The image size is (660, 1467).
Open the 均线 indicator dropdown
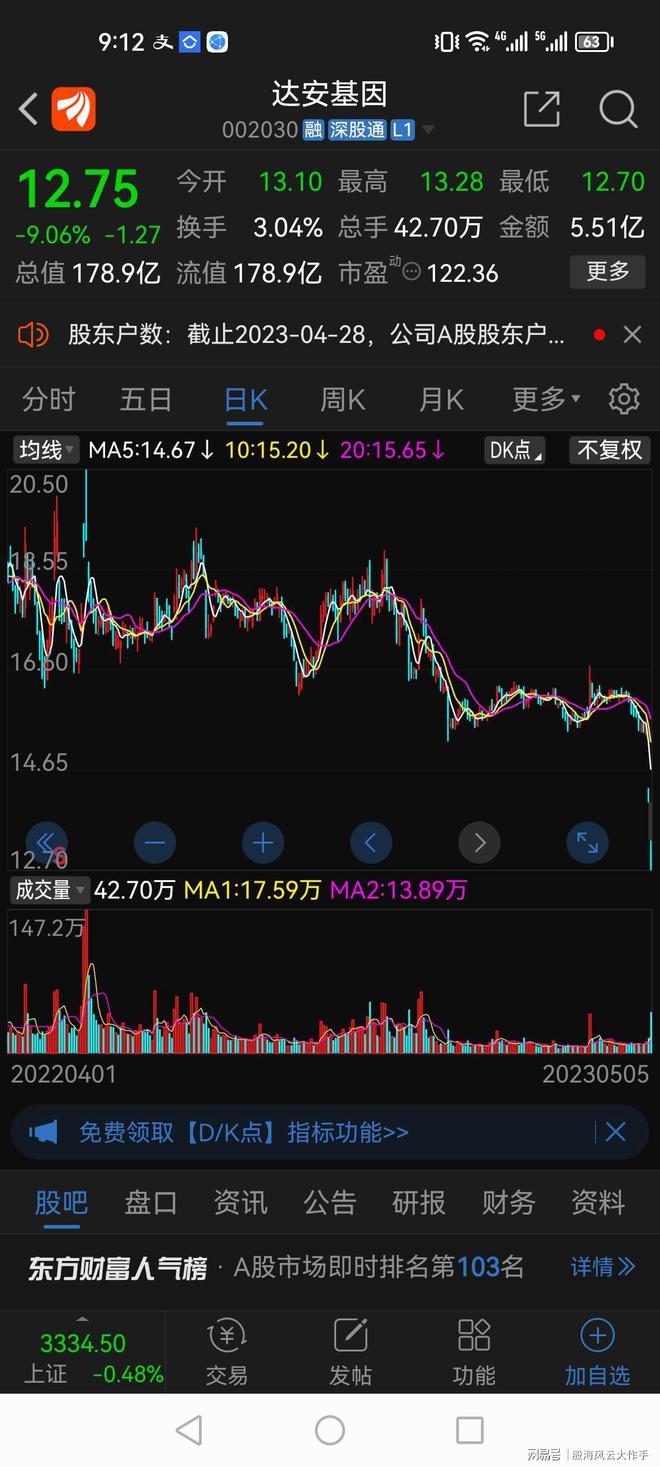point(46,450)
